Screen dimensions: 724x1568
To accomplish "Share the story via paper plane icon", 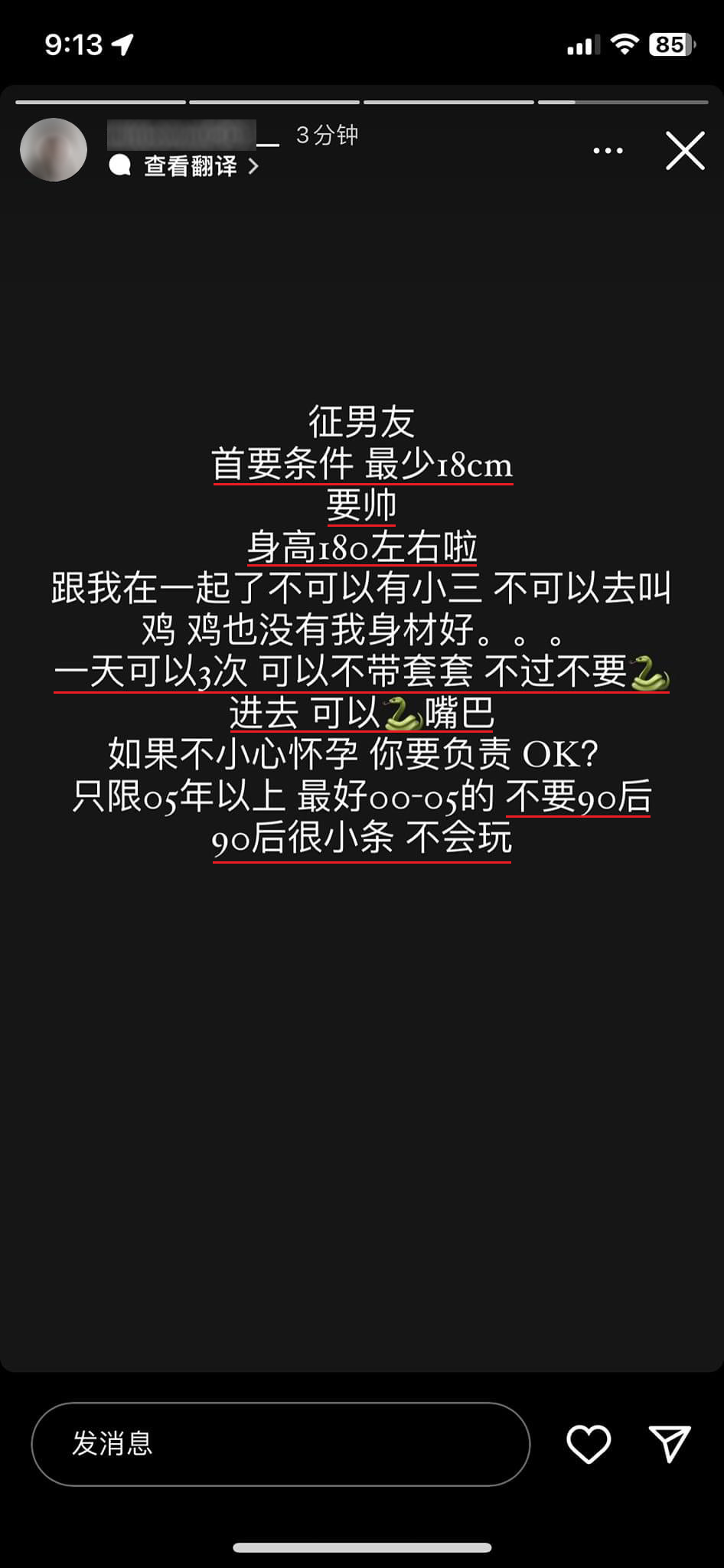I will pos(670,1444).
